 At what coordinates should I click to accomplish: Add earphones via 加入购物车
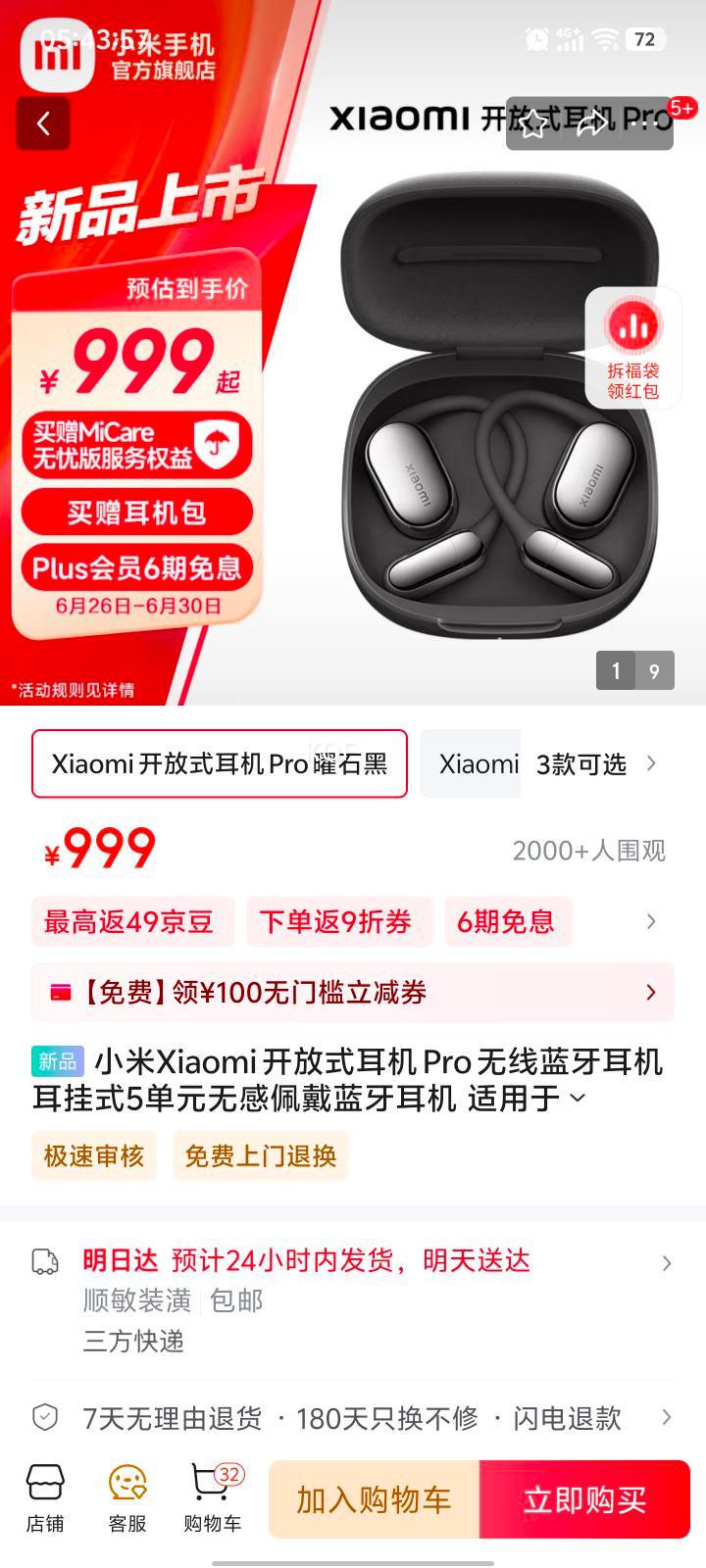(x=374, y=1499)
